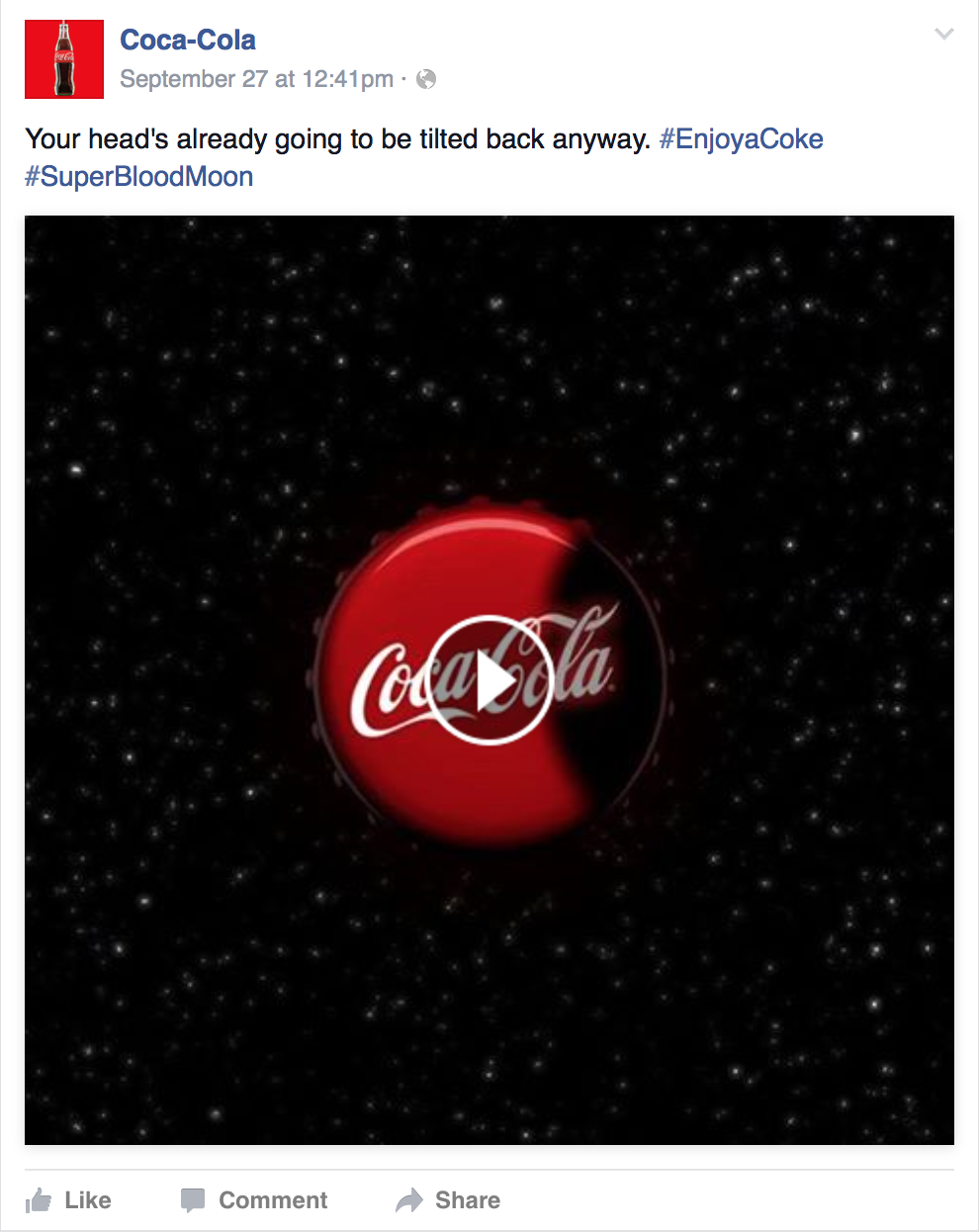Open the post options chevron
Screen dimensions: 979x1232
944,35
